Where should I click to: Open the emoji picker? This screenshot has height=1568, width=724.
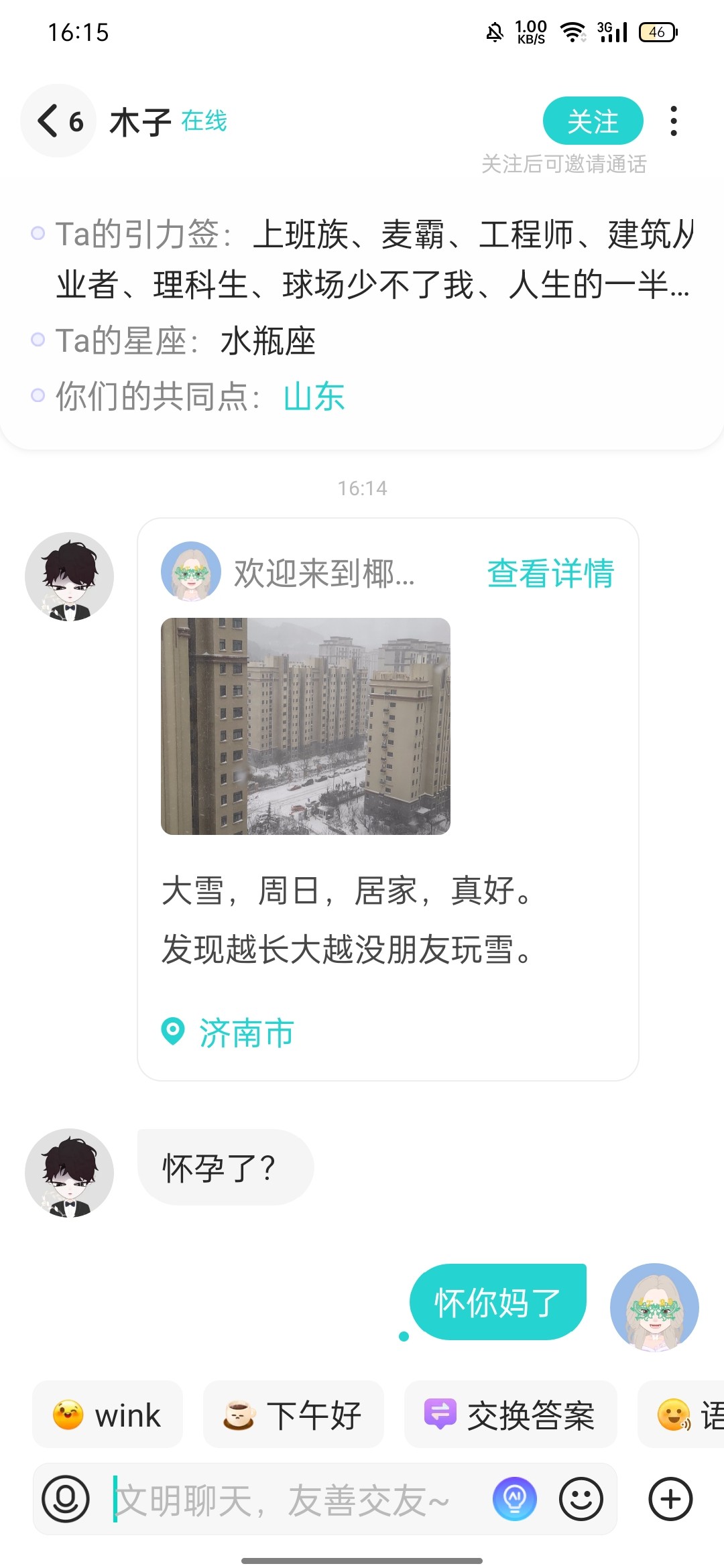click(581, 1500)
